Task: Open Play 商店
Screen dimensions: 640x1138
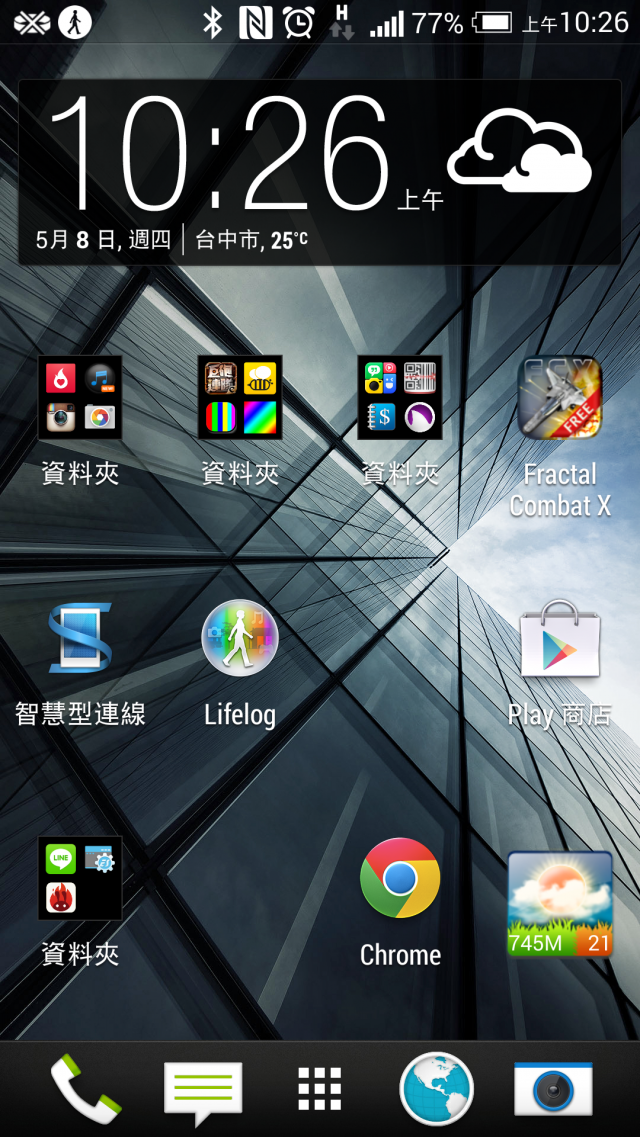Action: (560, 640)
